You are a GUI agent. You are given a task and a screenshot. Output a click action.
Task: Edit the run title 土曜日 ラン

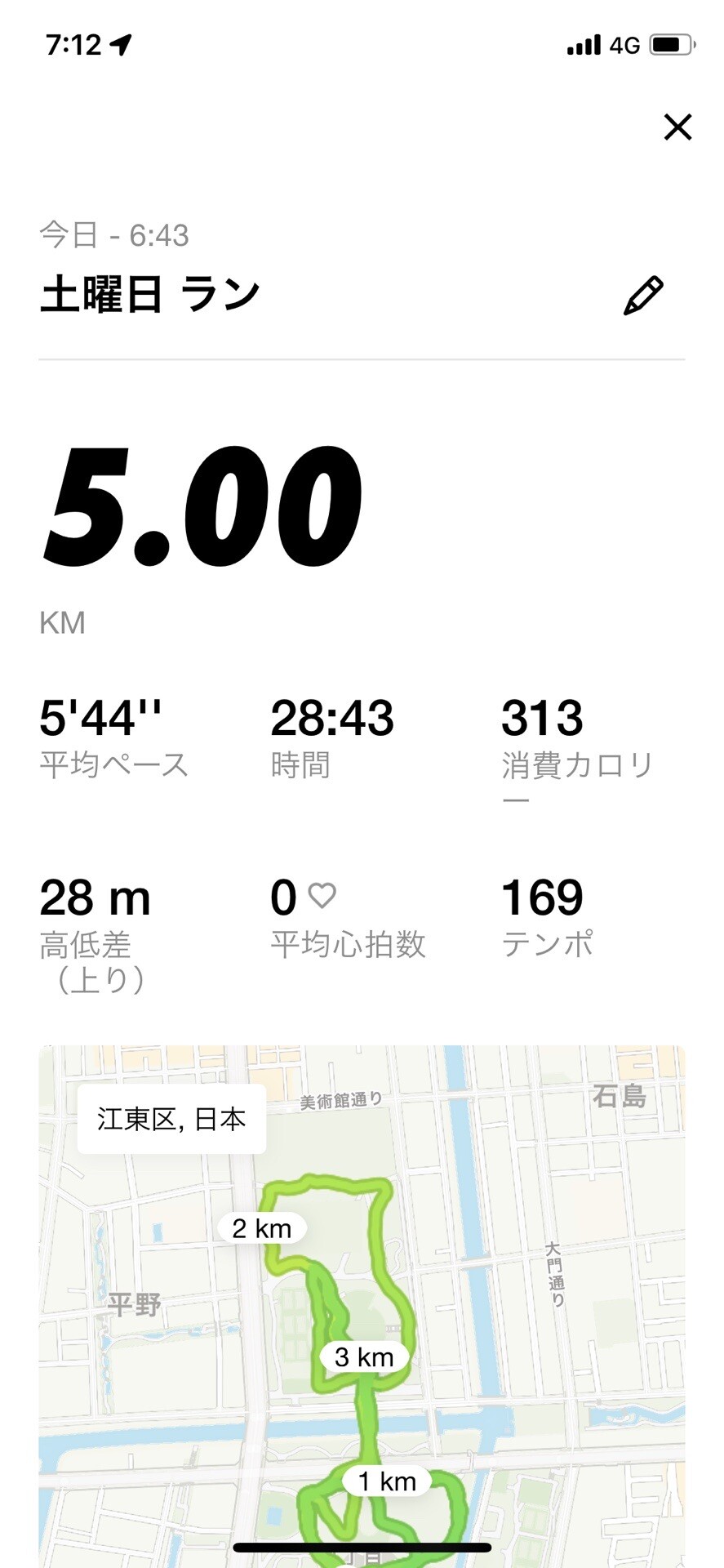[642, 296]
